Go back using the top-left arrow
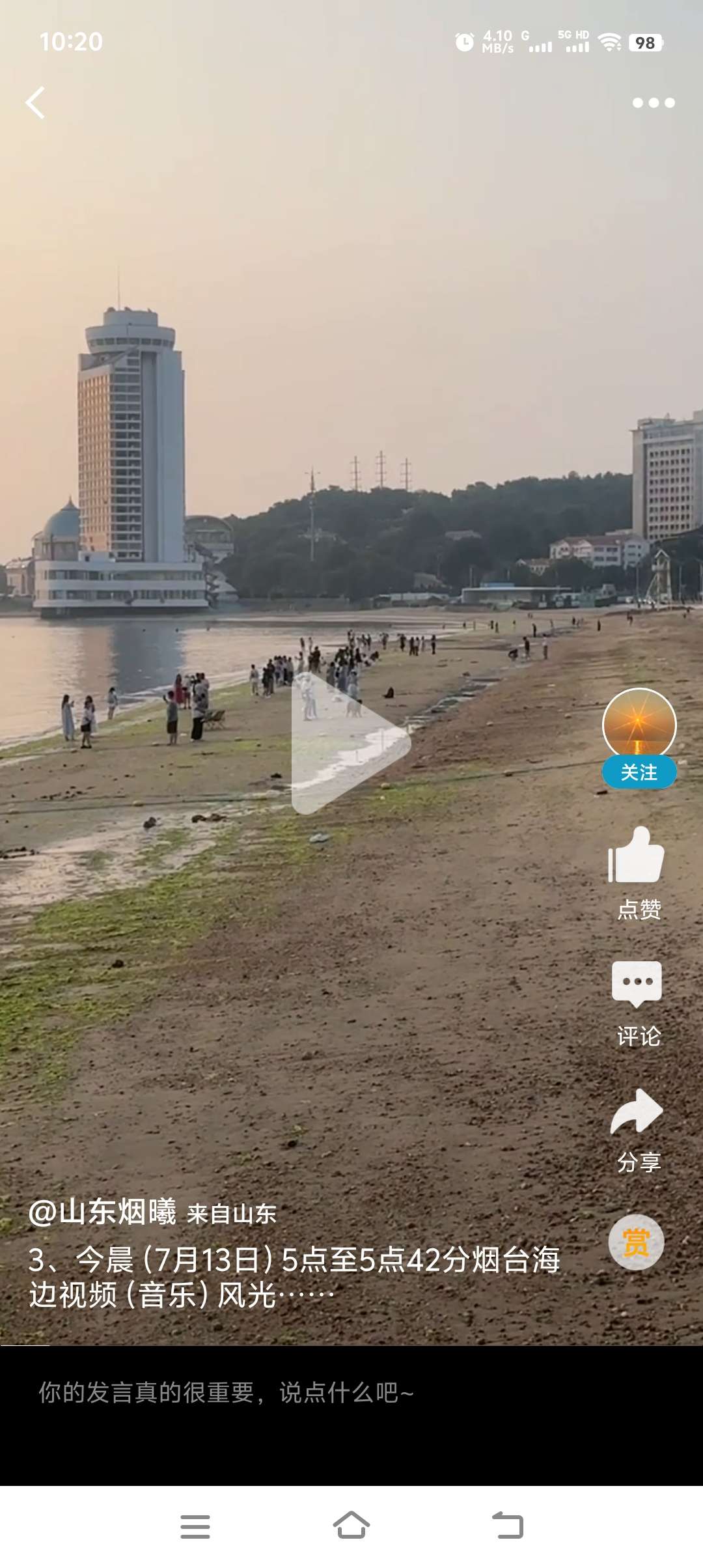This screenshot has width=703, height=1568. pos(36,103)
